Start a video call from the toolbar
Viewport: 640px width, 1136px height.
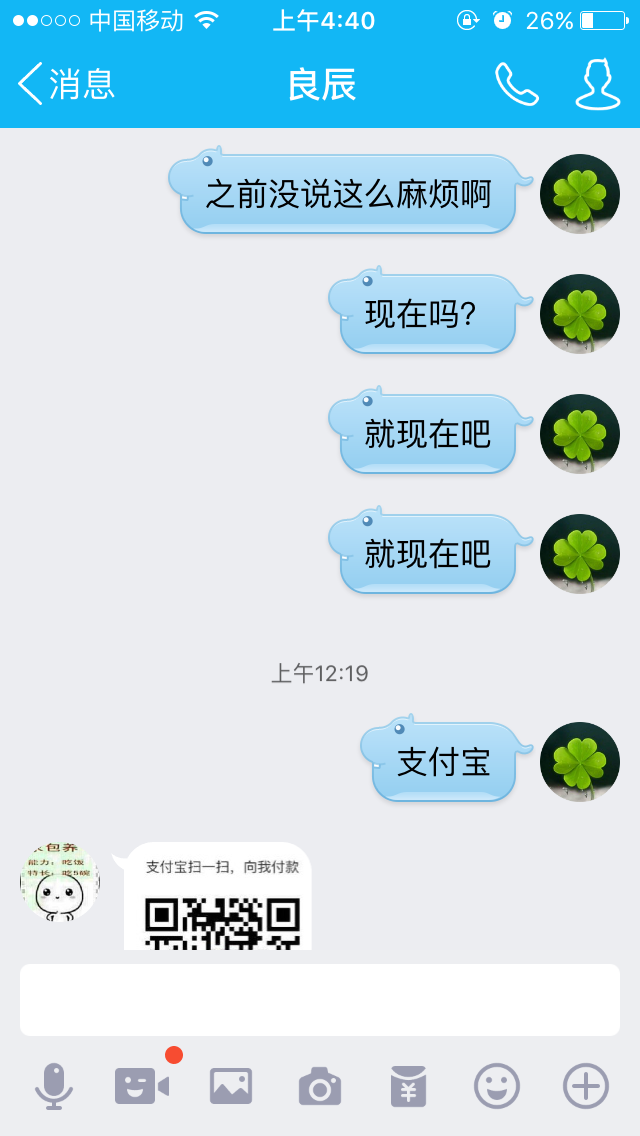pyautogui.click(x=142, y=1085)
